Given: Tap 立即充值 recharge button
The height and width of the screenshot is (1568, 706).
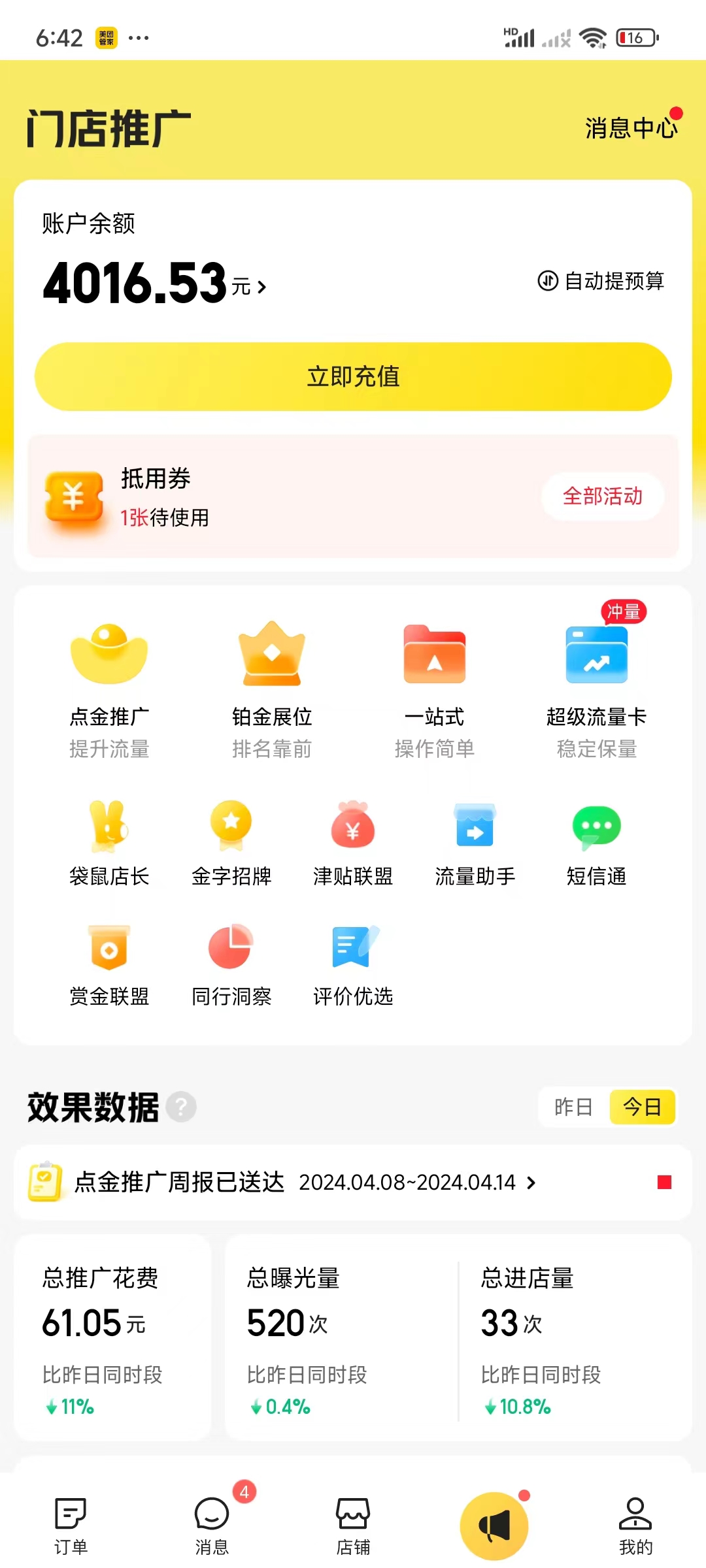Looking at the screenshot, I should click(353, 377).
